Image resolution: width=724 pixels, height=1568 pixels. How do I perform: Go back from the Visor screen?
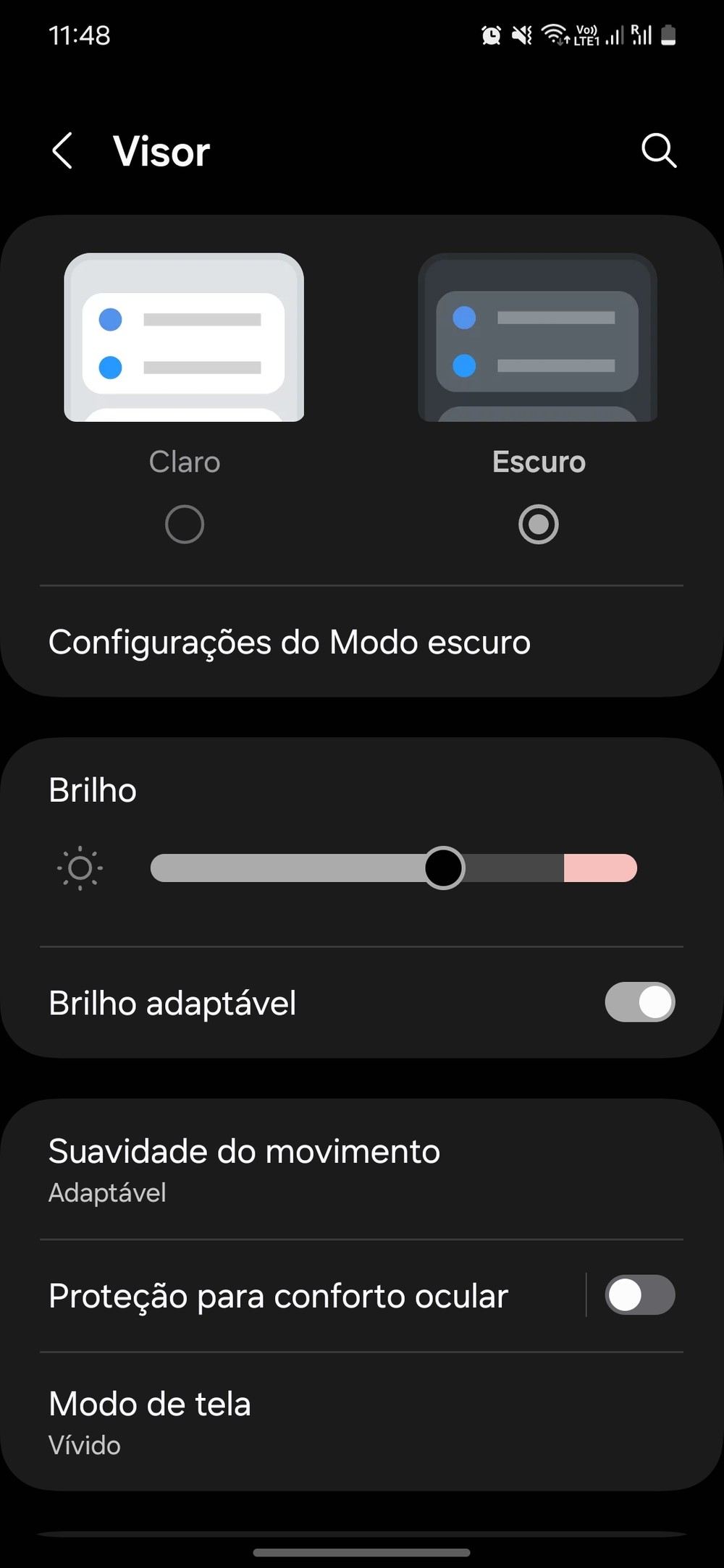click(x=63, y=151)
